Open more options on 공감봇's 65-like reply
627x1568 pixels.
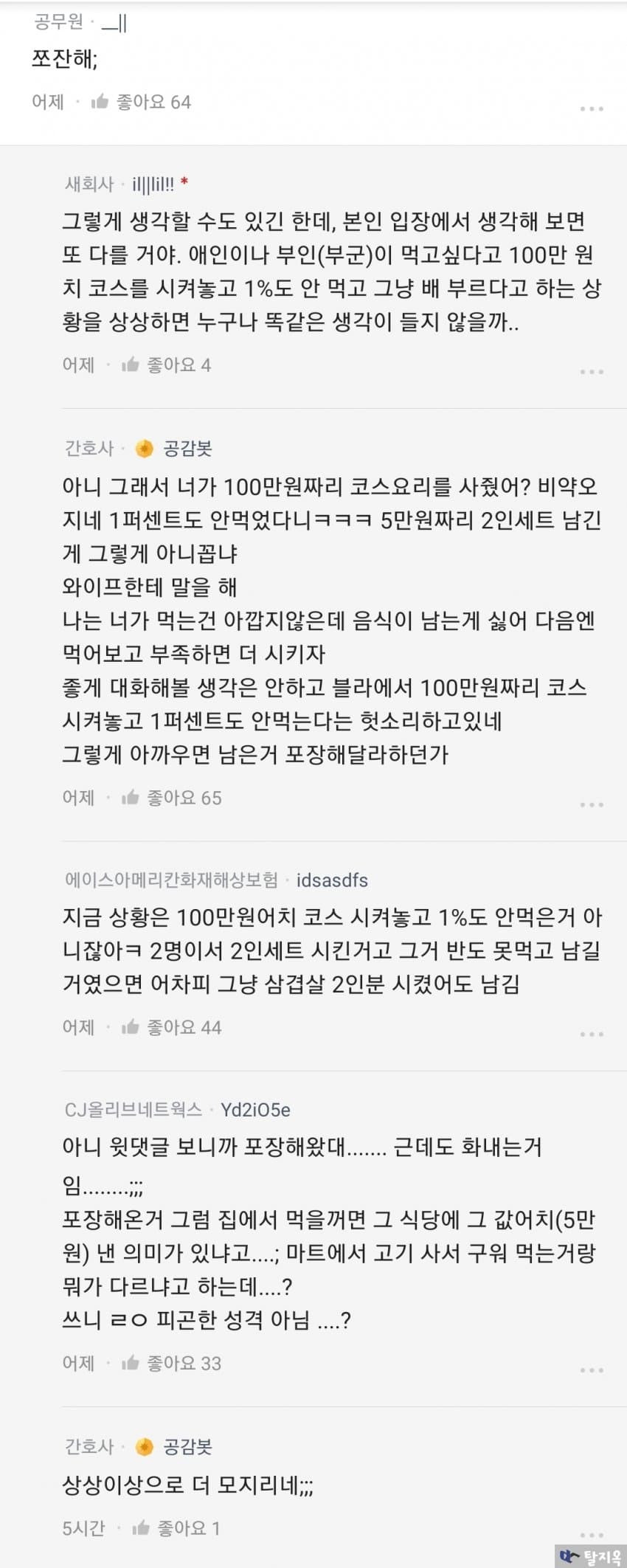click(592, 804)
